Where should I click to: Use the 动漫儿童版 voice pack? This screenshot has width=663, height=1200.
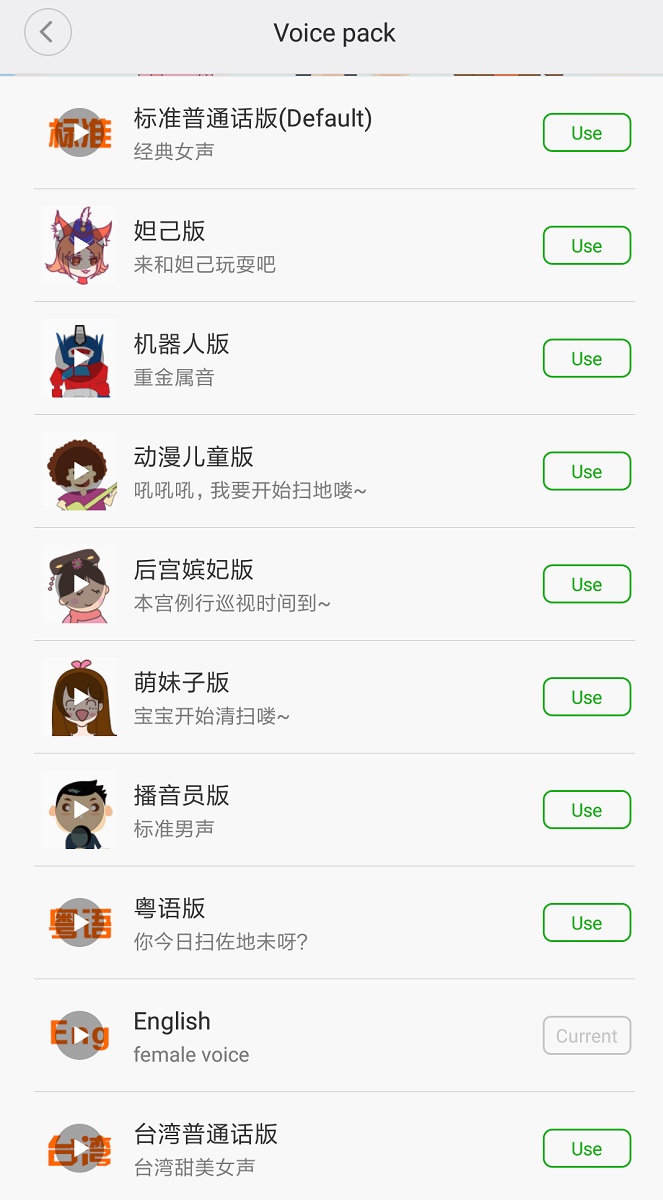tap(587, 472)
